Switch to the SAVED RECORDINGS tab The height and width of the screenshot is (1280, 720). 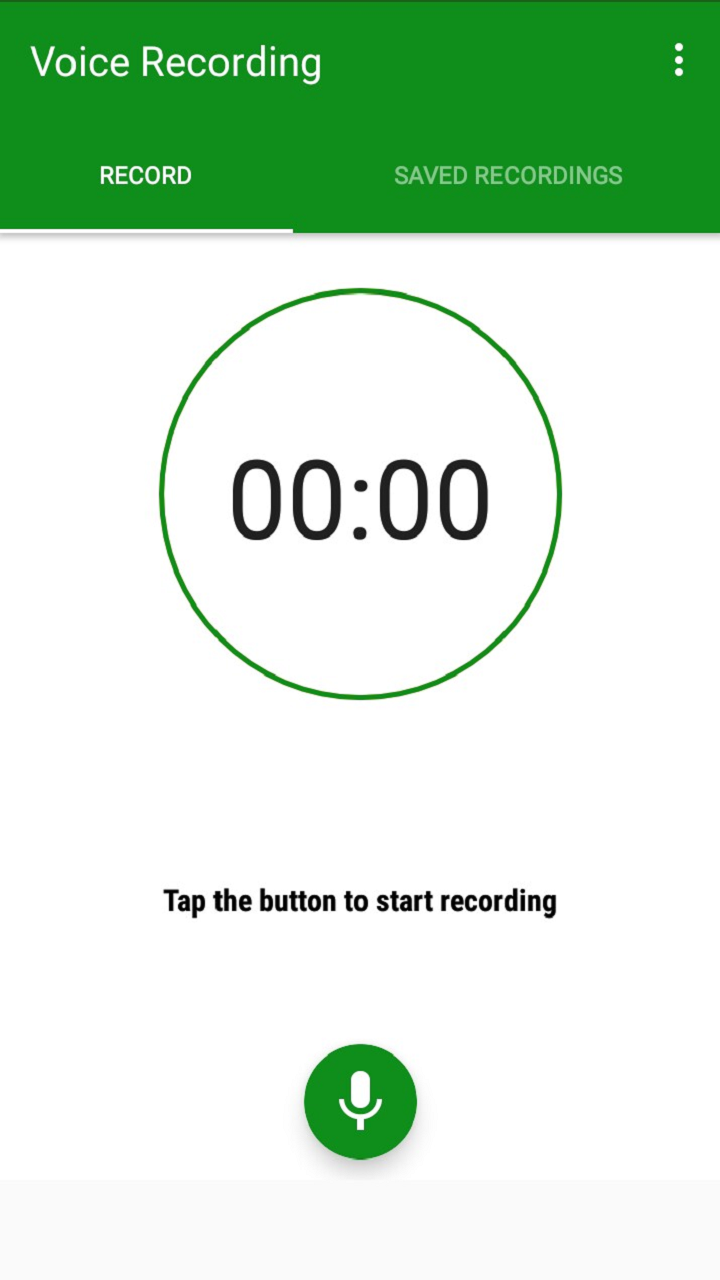508,176
